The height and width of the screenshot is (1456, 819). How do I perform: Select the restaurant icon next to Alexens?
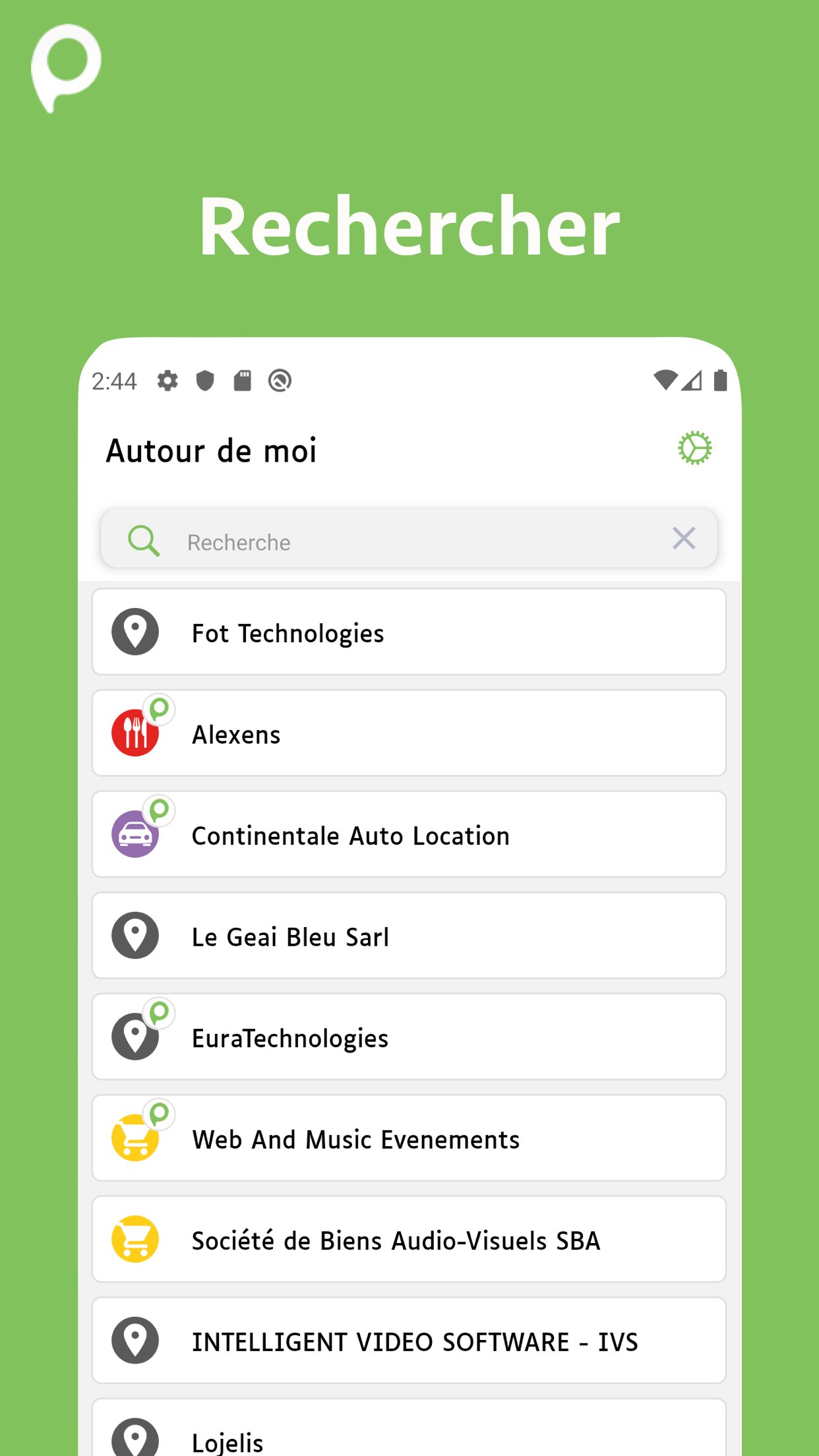(x=135, y=733)
